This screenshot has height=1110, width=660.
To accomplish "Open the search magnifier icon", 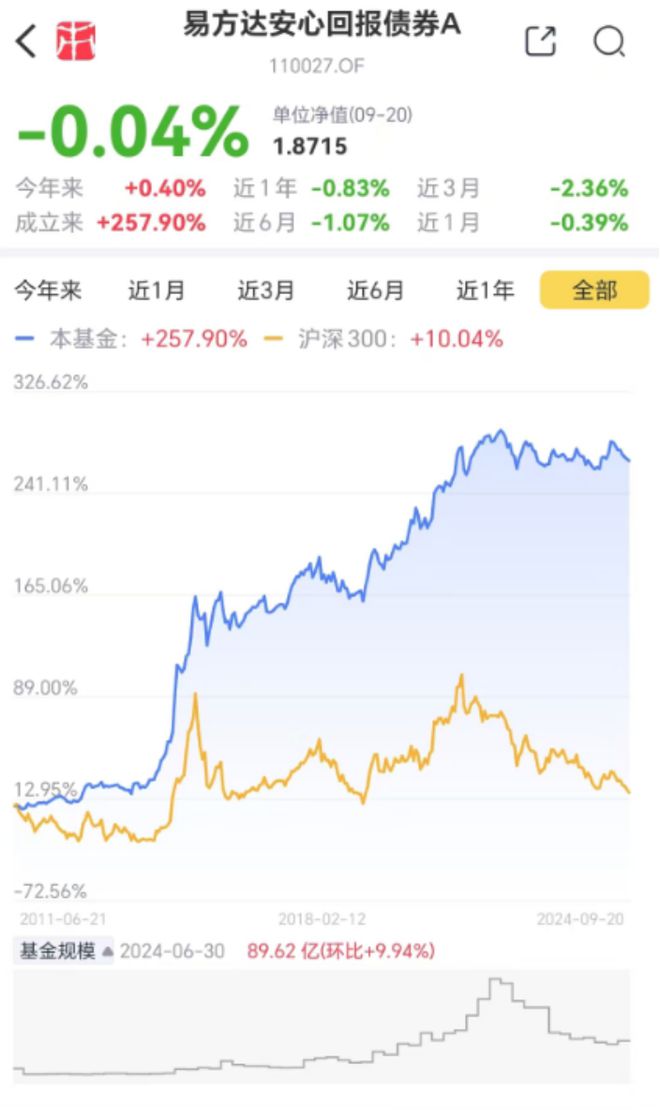I will (x=609, y=41).
